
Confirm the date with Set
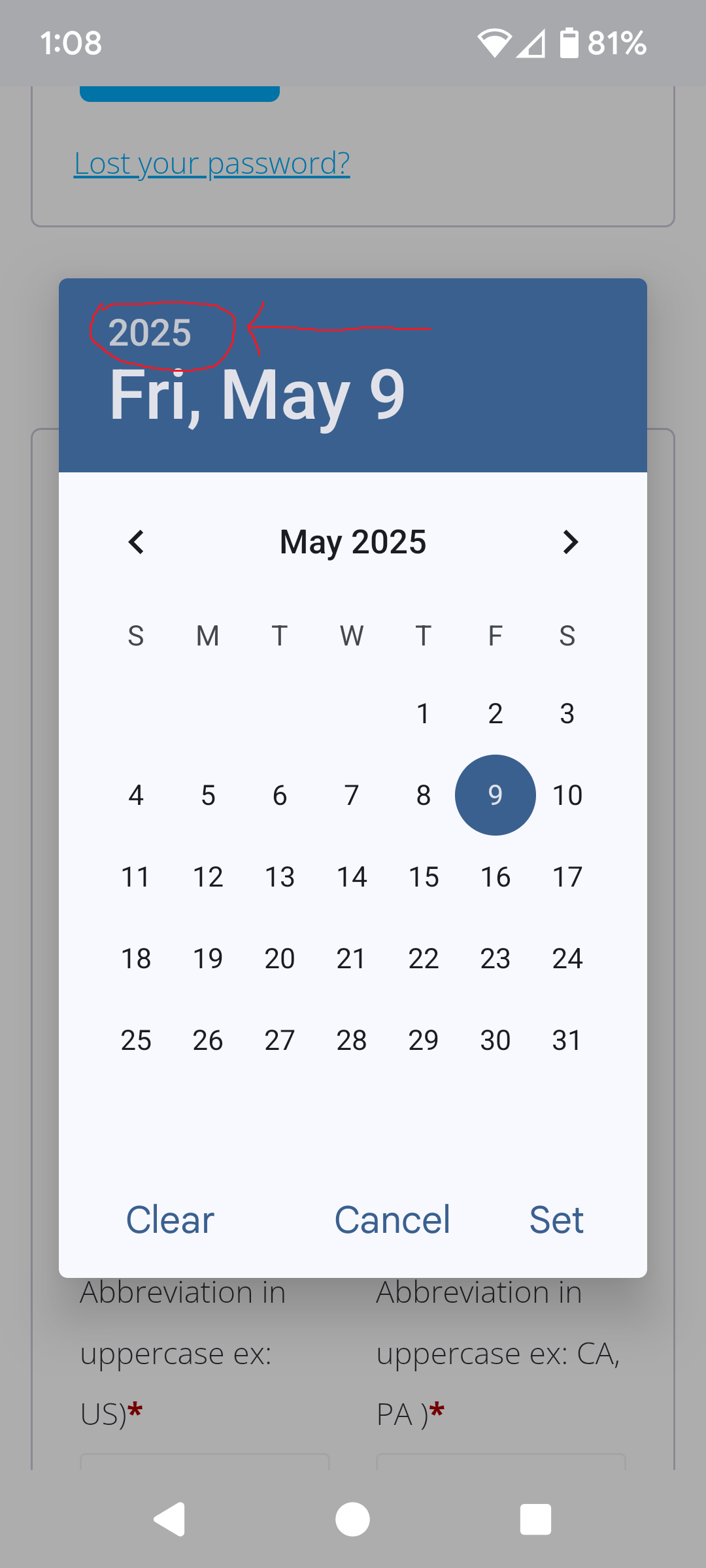pos(556,1220)
